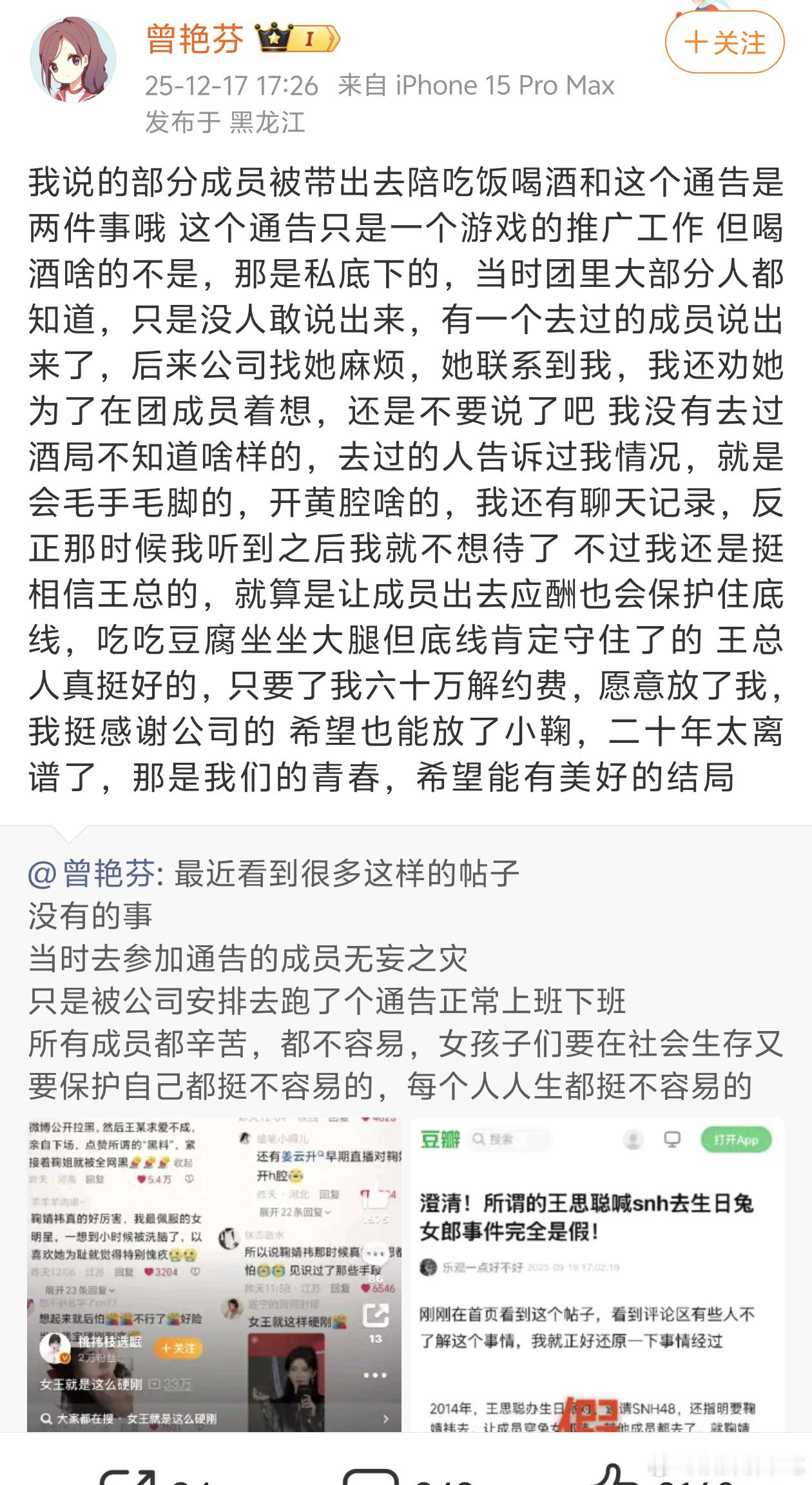The height and width of the screenshot is (1485, 812).
Task: Click the VIP crown badge beside the username
Action: [274, 39]
